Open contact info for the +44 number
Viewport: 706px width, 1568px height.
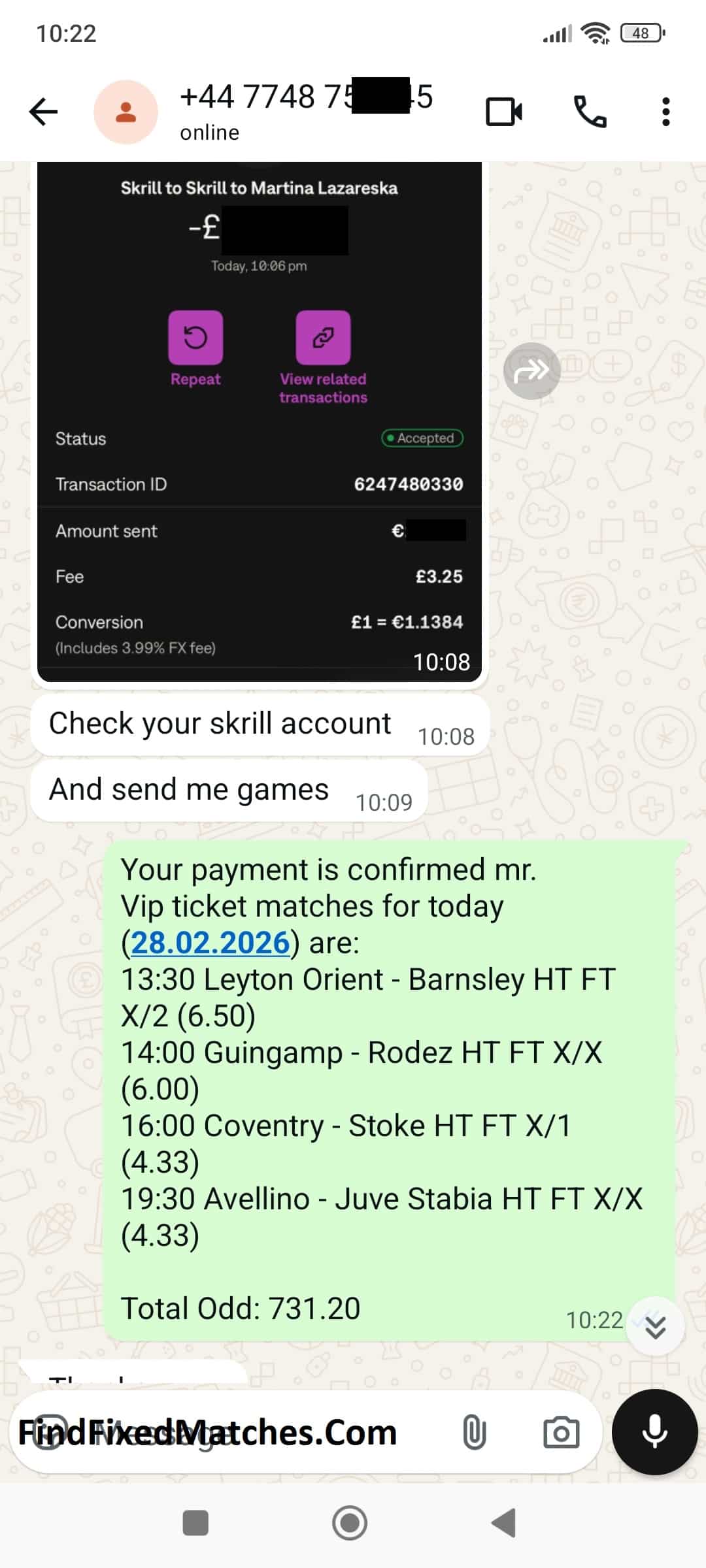[x=305, y=112]
